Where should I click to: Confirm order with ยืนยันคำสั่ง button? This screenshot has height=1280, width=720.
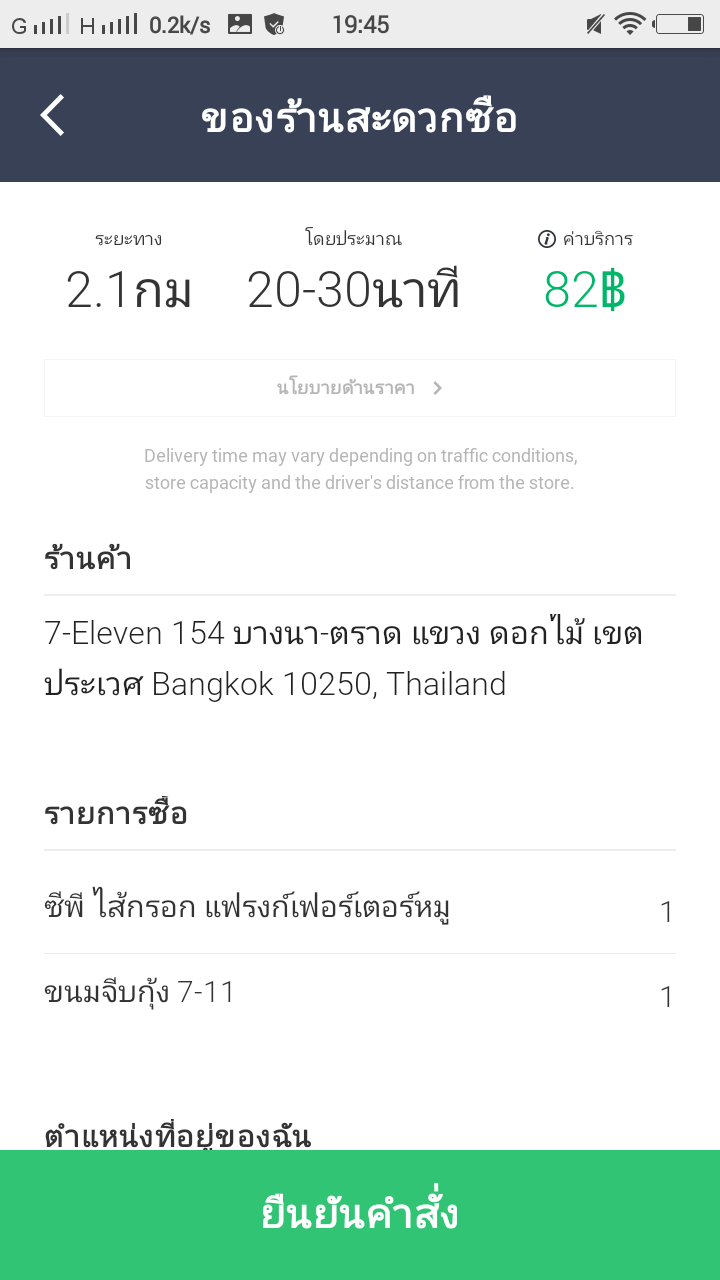pyautogui.click(x=360, y=1214)
